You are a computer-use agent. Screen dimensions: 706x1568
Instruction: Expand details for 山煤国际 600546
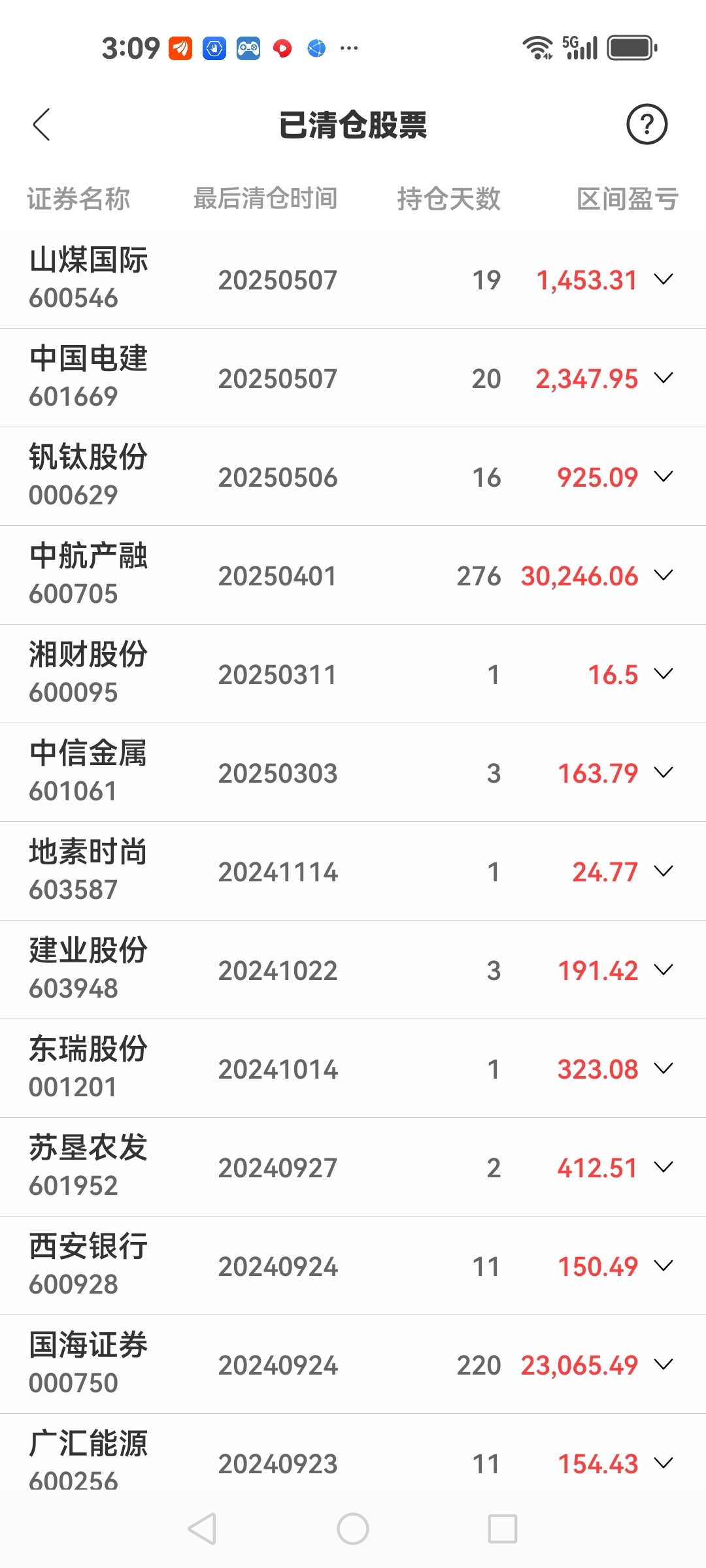664,280
